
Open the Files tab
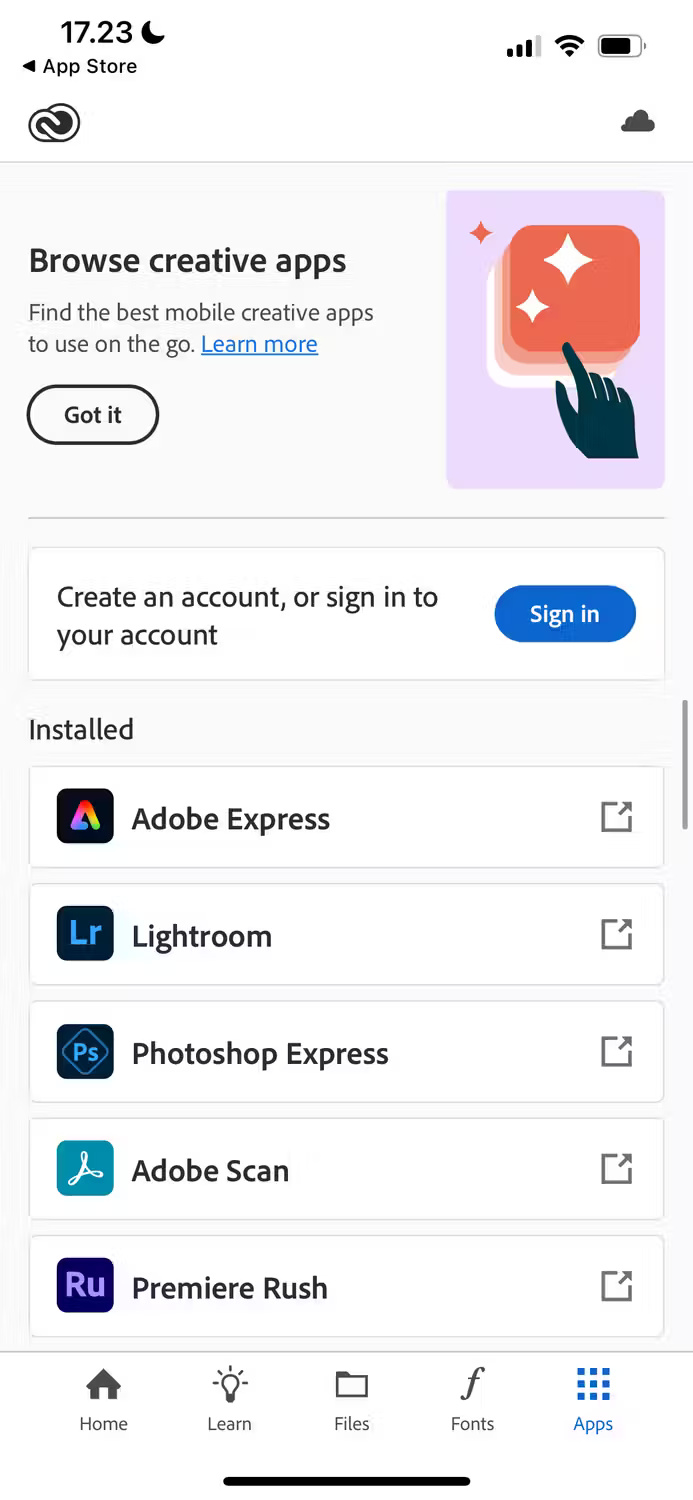351,1399
